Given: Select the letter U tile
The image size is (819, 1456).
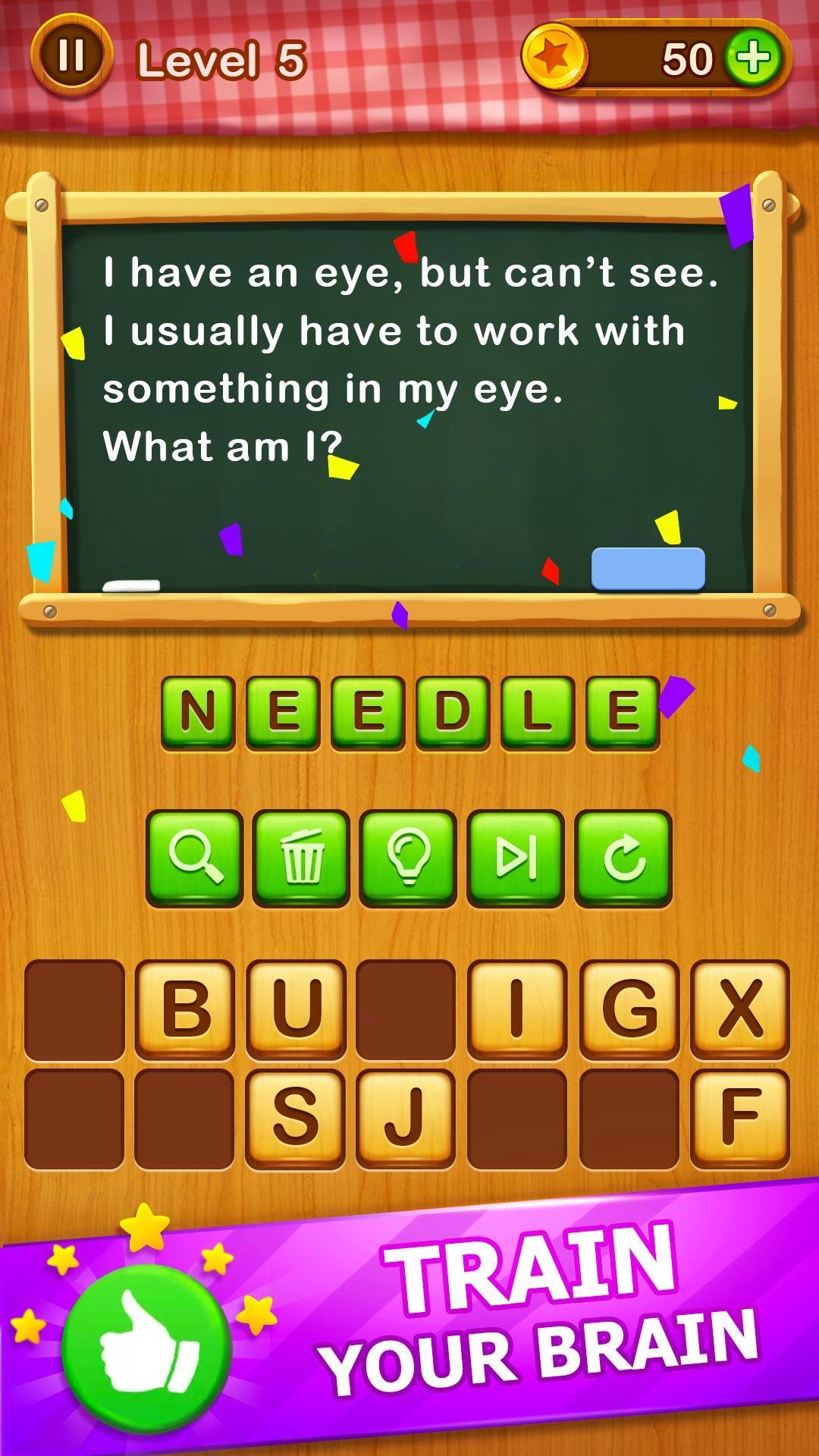Looking at the screenshot, I should tap(297, 1009).
